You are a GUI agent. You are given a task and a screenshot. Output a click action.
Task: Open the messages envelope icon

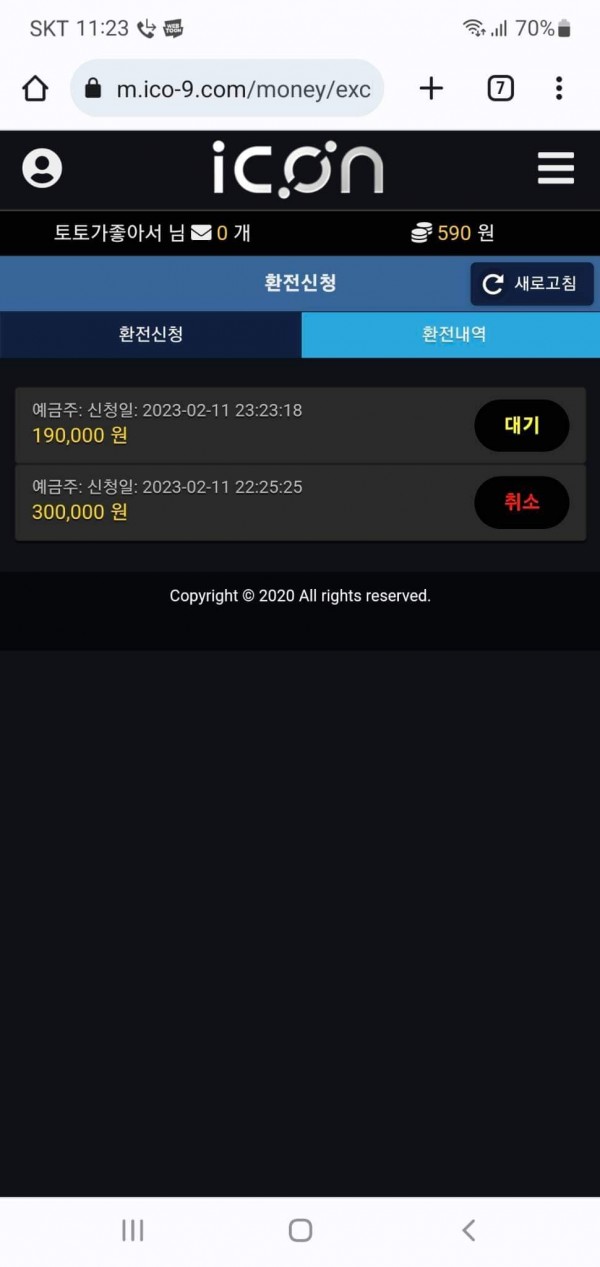[201, 234]
